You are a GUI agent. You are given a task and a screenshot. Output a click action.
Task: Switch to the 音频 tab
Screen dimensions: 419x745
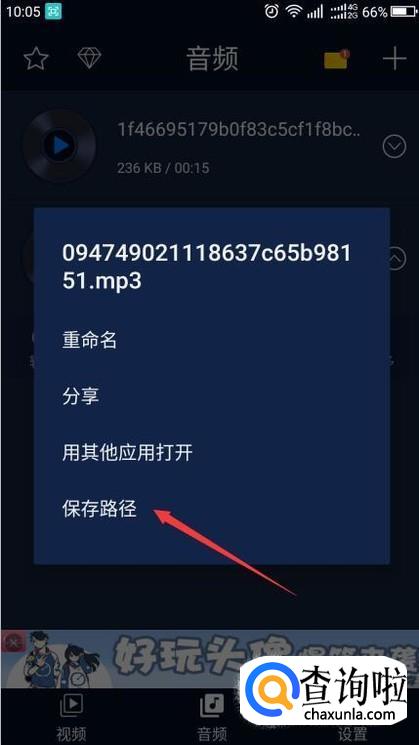pos(211,718)
